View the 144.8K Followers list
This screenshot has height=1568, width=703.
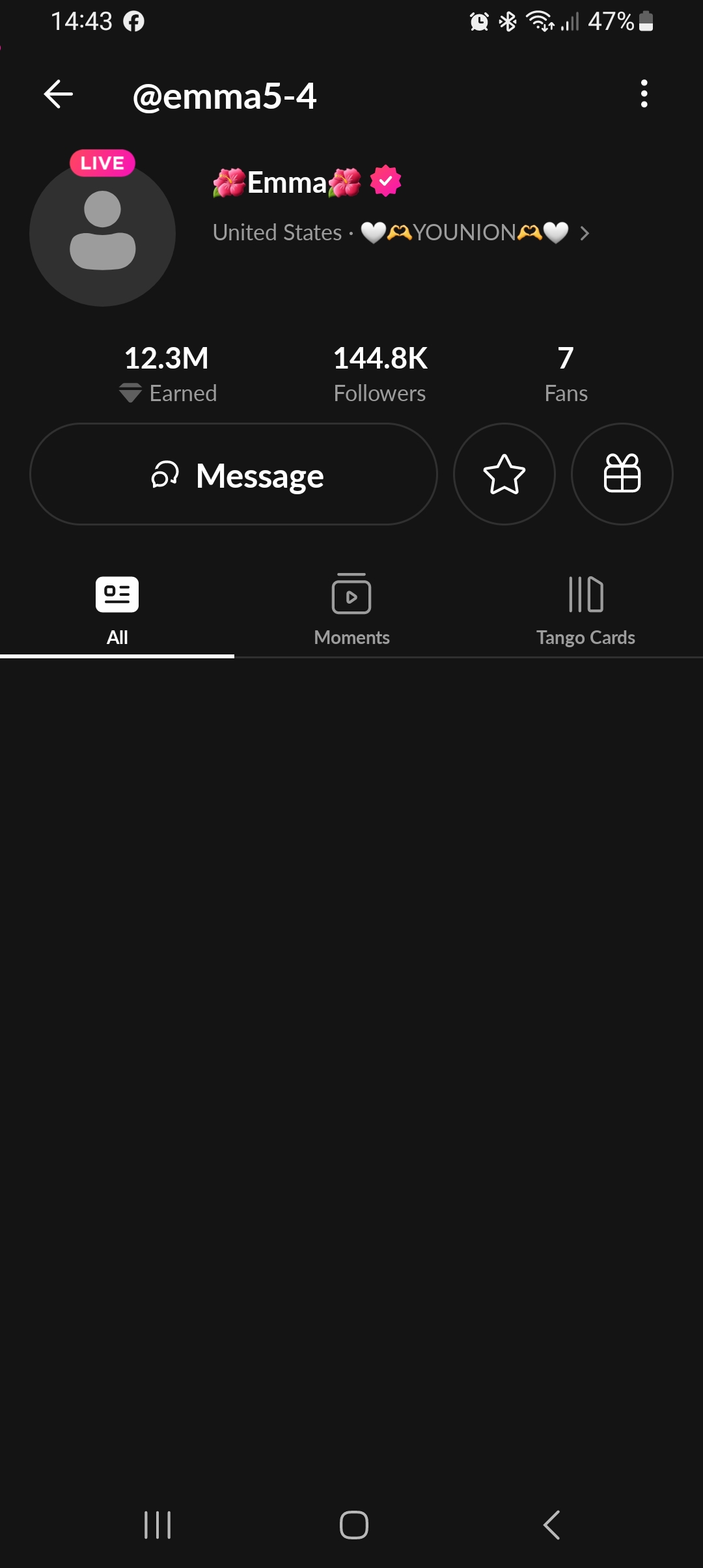[380, 374]
